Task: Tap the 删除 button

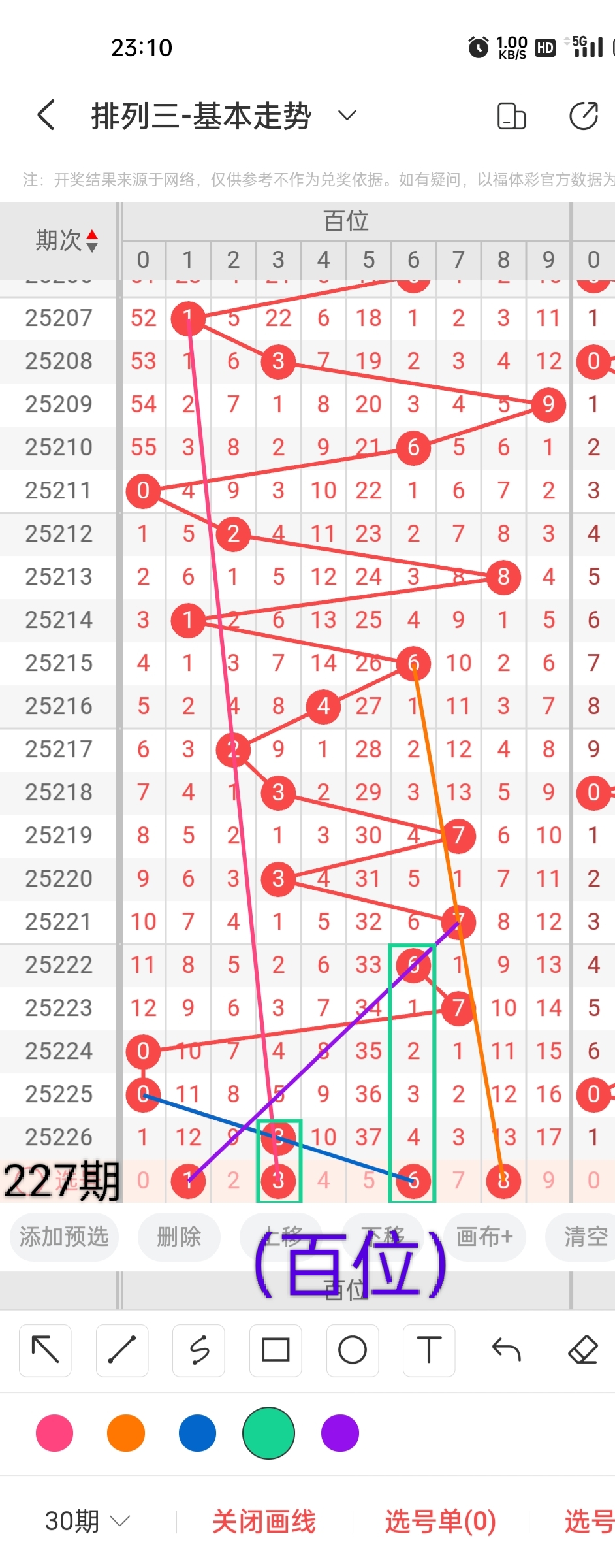Action: click(x=179, y=1236)
